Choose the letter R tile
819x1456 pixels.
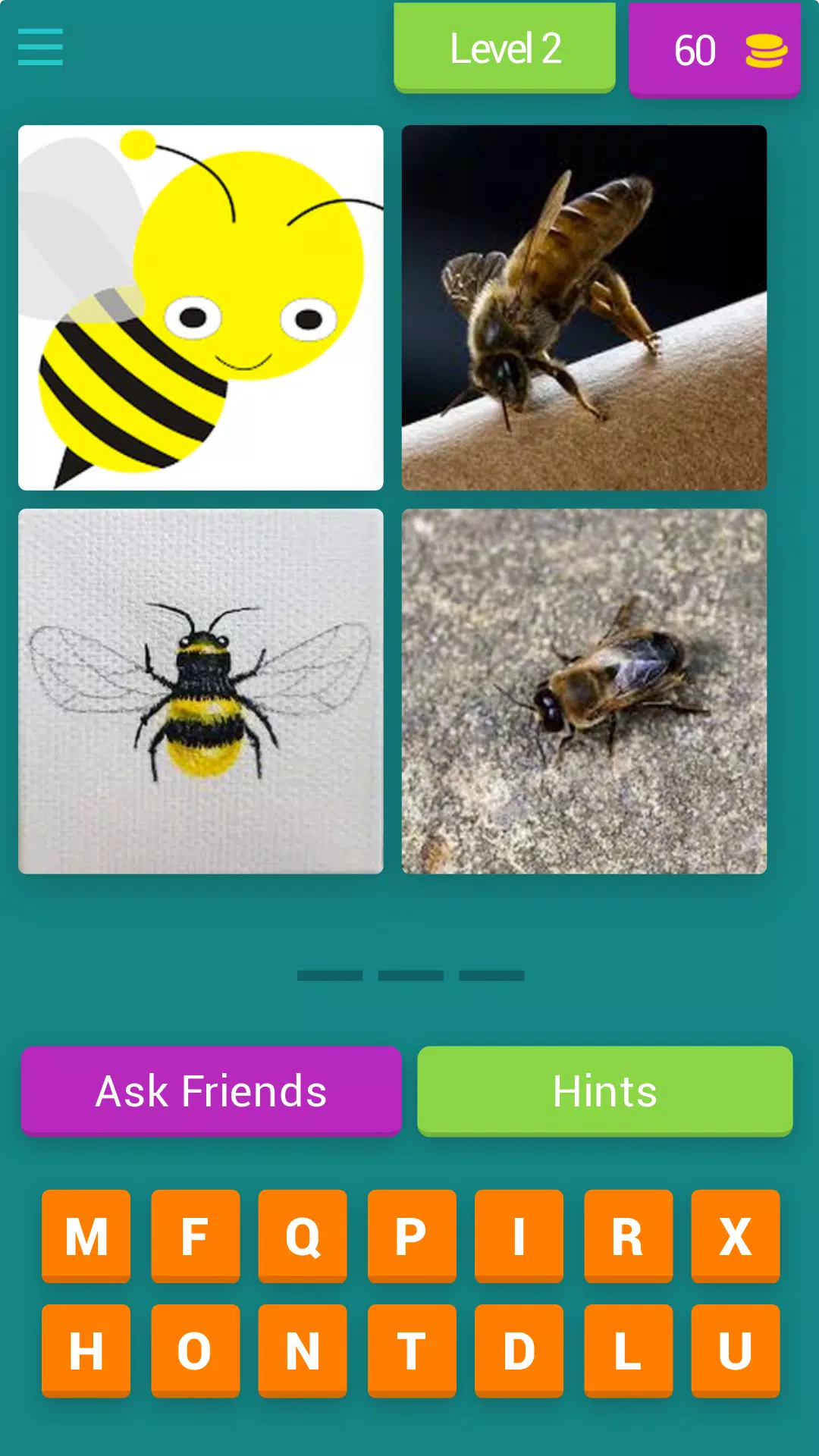click(x=628, y=1235)
